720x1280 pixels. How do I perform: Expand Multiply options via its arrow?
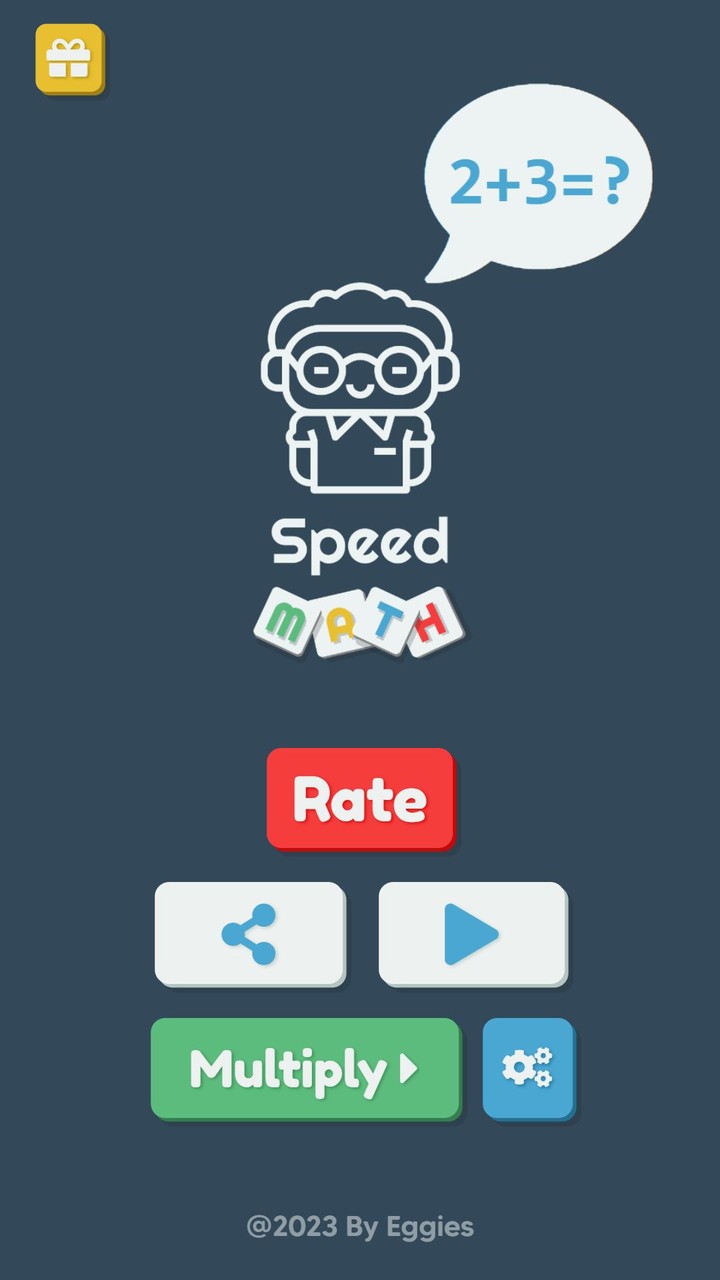408,1068
